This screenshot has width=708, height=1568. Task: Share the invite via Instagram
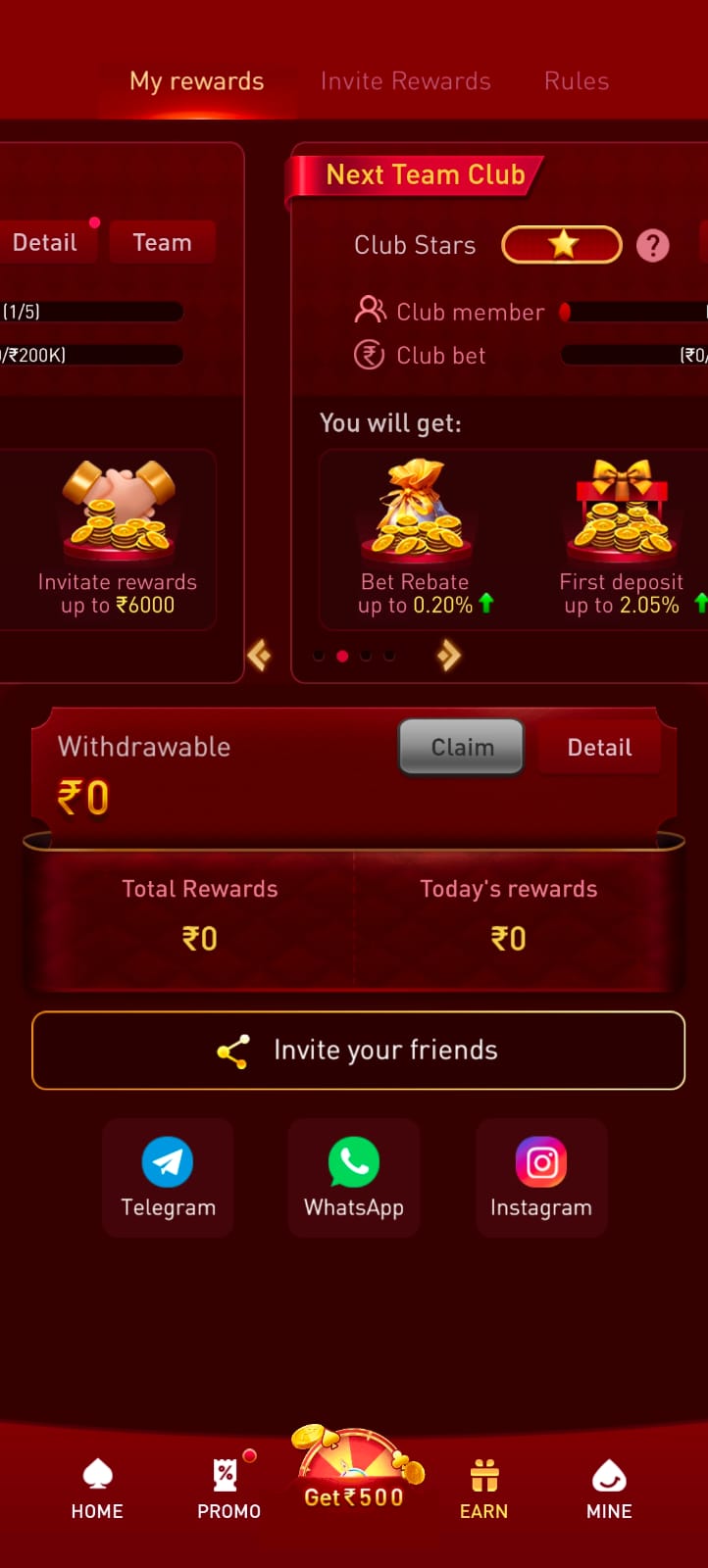coord(541,1178)
